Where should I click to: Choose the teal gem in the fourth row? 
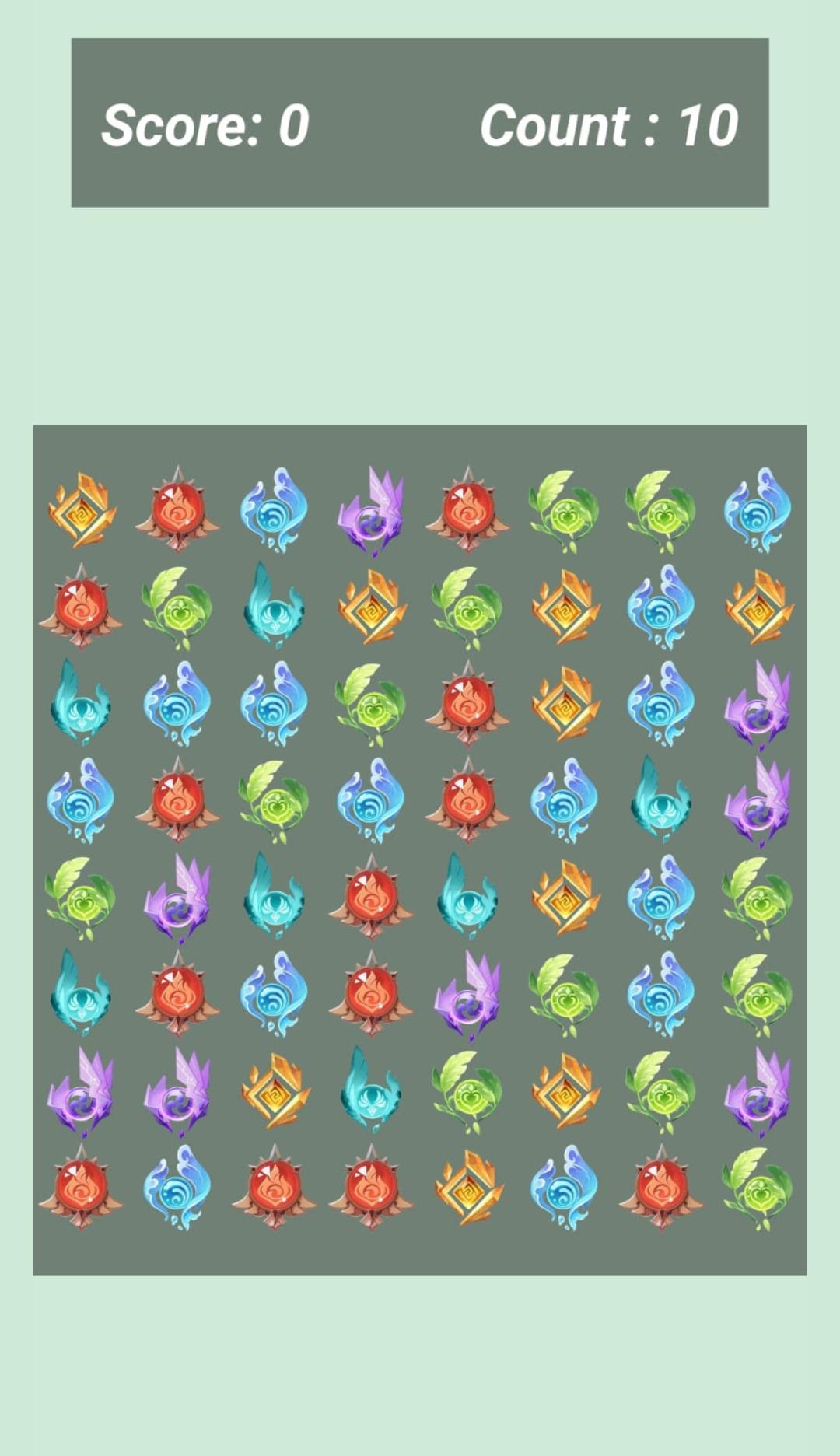pyautogui.click(x=661, y=800)
